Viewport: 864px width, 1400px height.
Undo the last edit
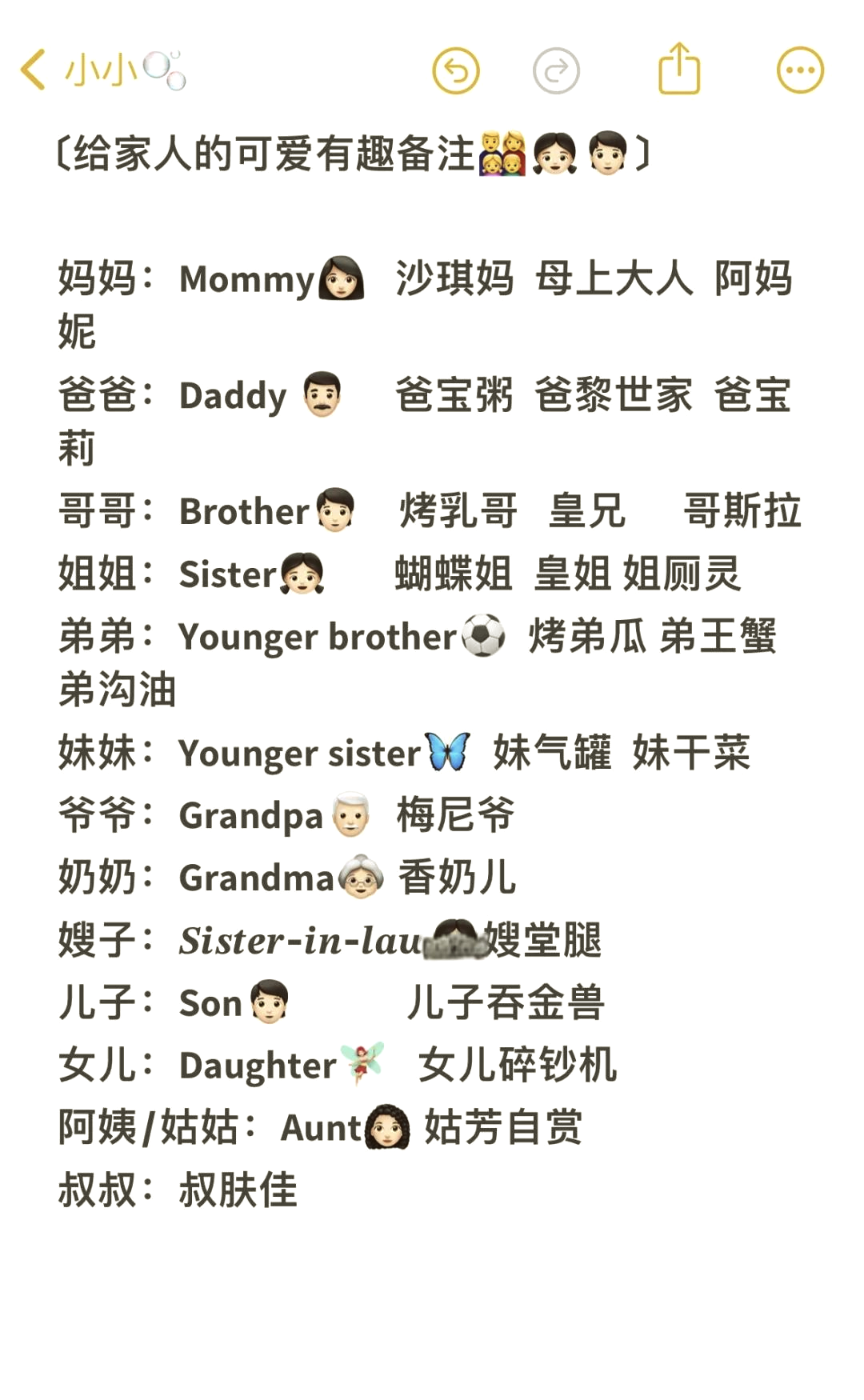coord(456,70)
